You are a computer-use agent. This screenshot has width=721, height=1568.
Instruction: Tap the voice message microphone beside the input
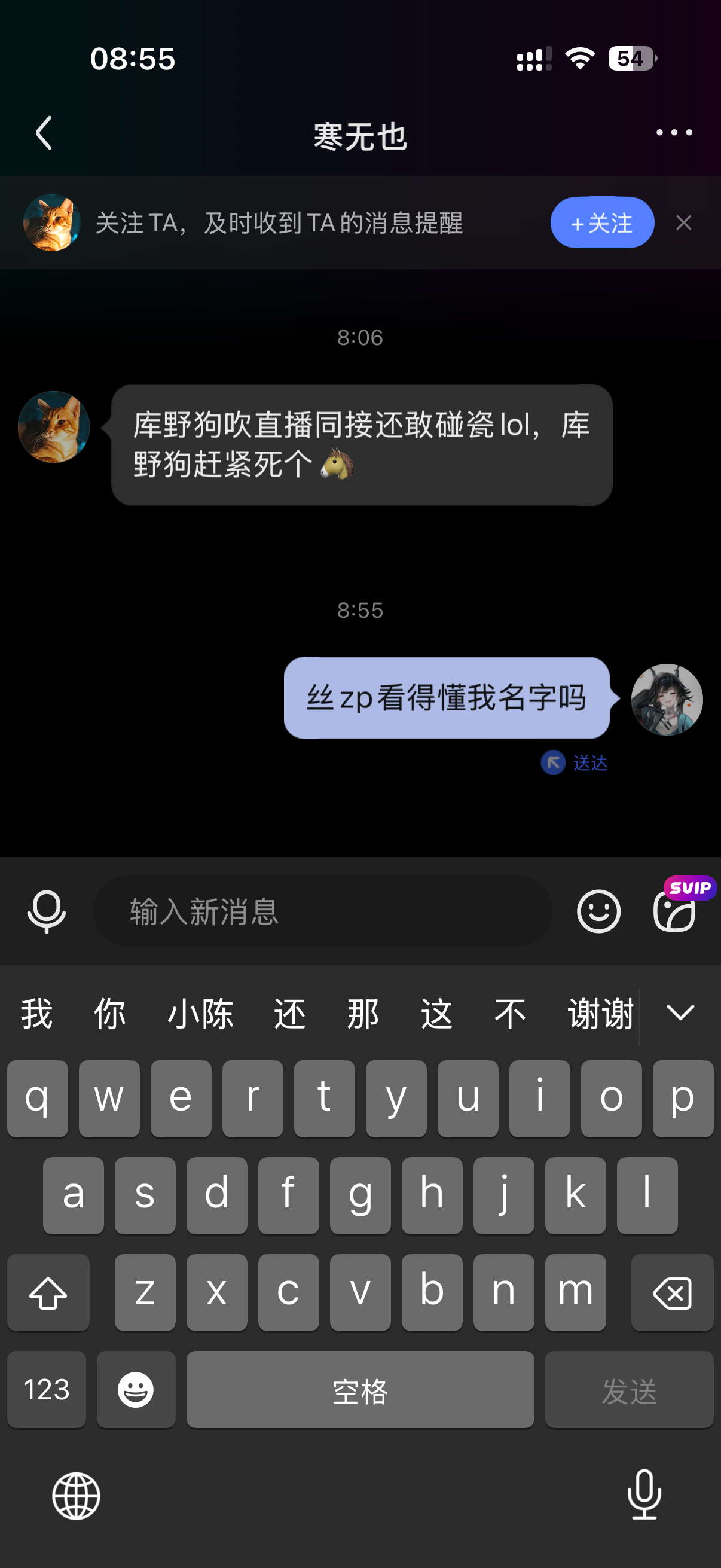click(46, 911)
